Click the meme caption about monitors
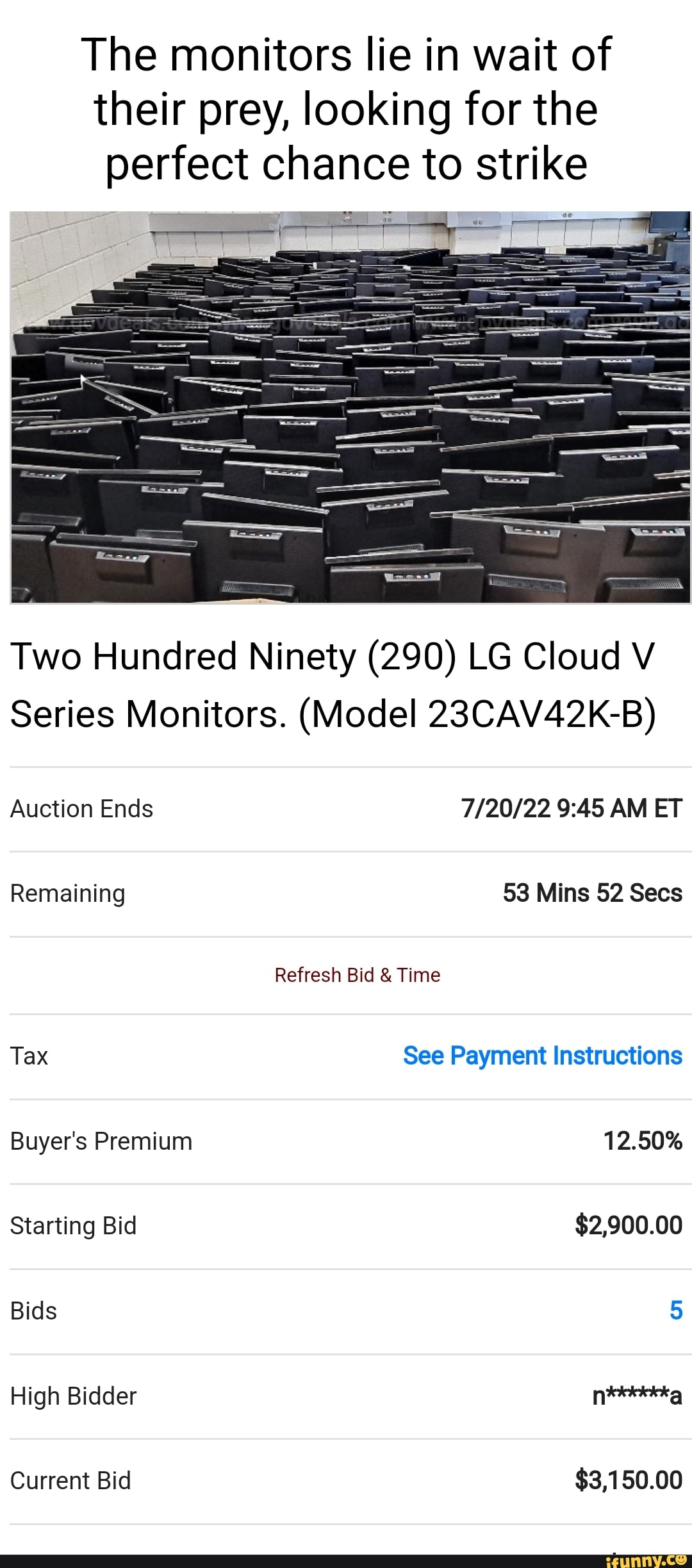Image resolution: width=692 pixels, height=1568 pixels. tap(346, 109)
